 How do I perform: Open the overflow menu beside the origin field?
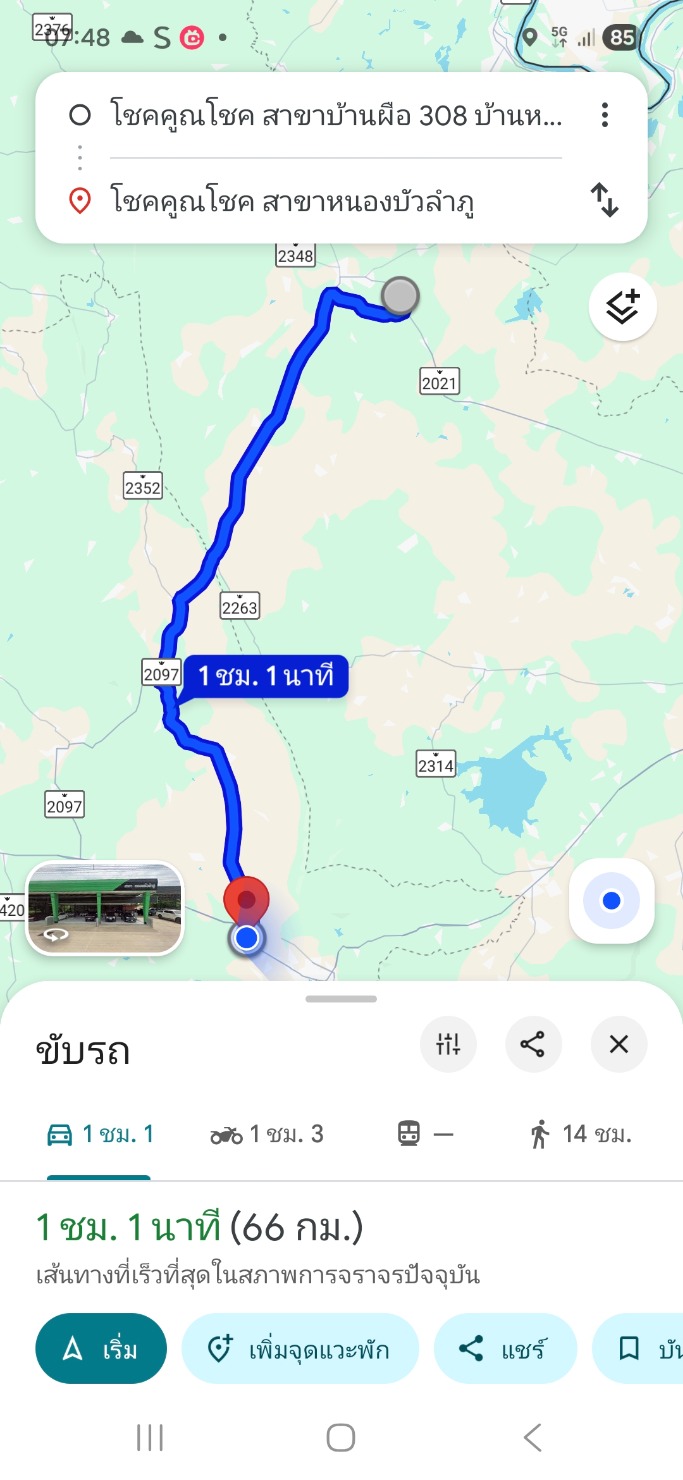[x=604, y=116]
